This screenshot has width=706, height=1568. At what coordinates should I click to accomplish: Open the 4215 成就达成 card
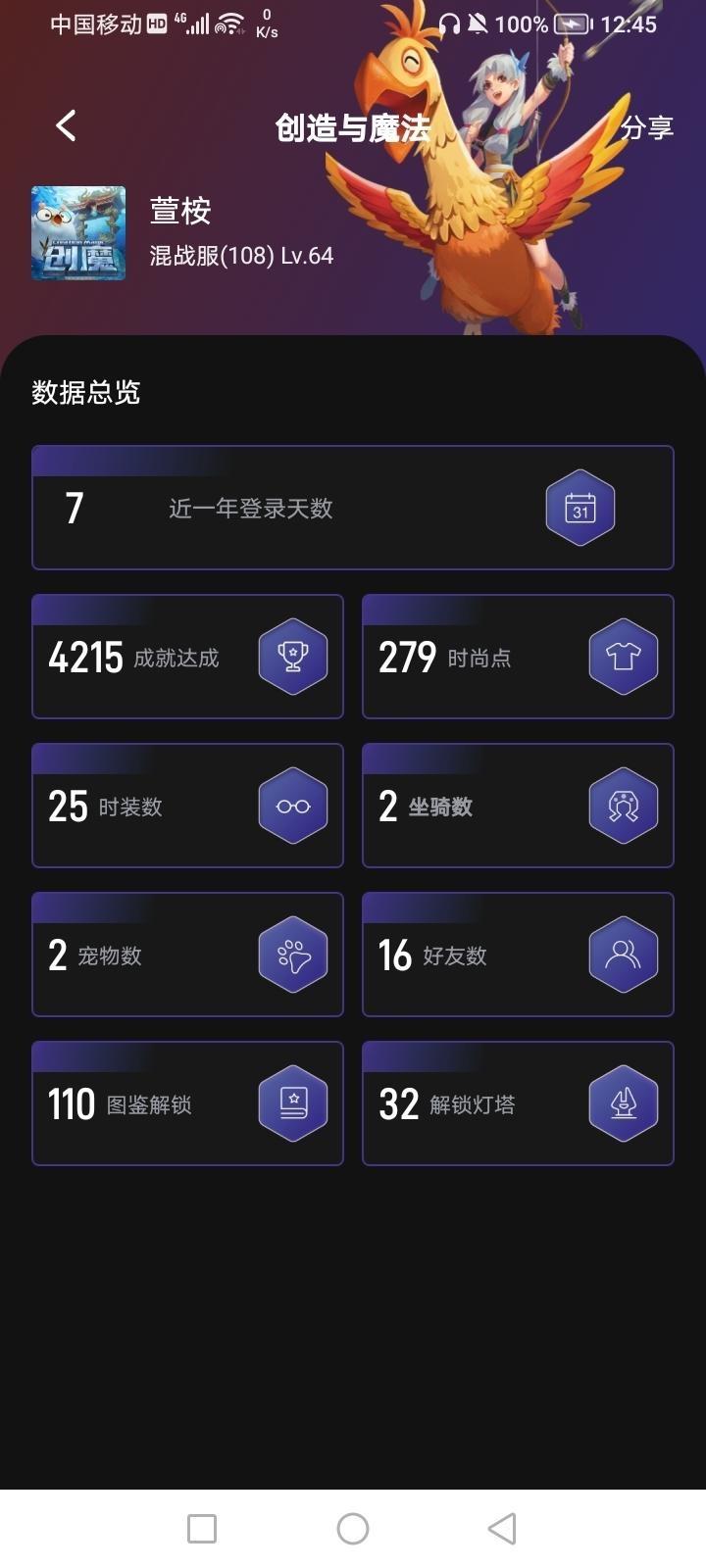(x=186, y=657)
